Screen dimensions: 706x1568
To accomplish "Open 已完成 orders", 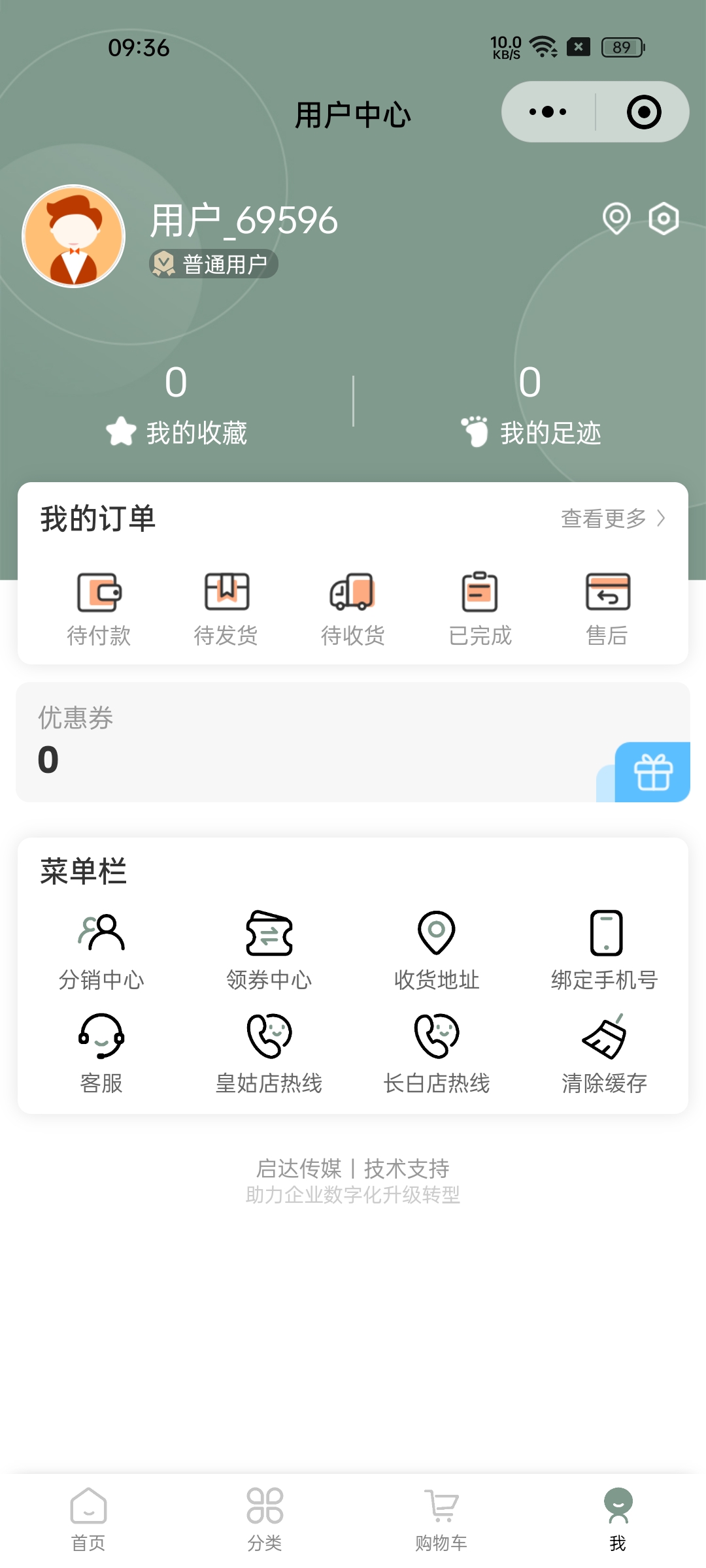I will pos(480,609).
